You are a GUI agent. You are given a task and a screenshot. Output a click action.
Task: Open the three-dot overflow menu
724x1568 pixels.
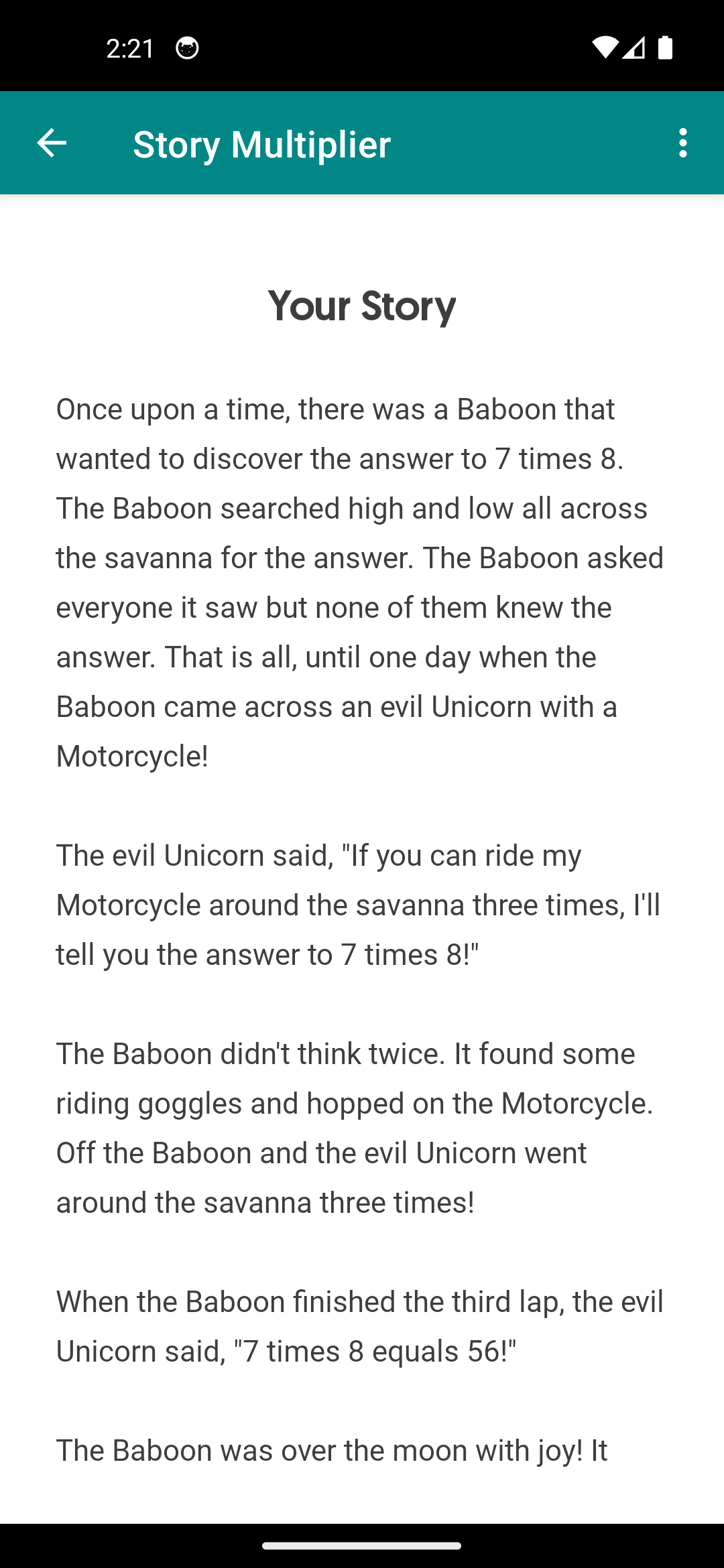[682, 143]
